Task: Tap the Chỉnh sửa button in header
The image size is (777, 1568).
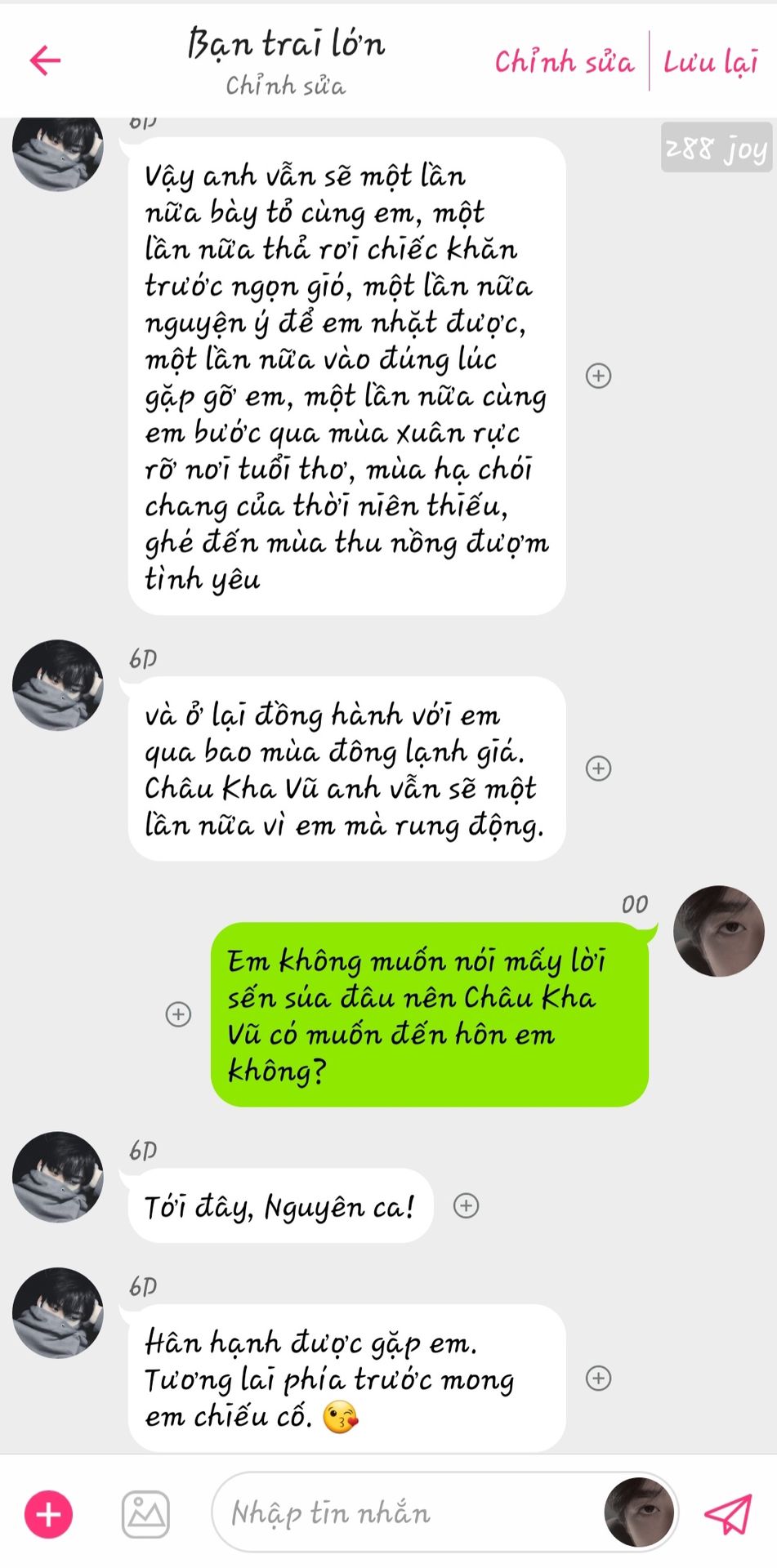Action: (564, 61)
